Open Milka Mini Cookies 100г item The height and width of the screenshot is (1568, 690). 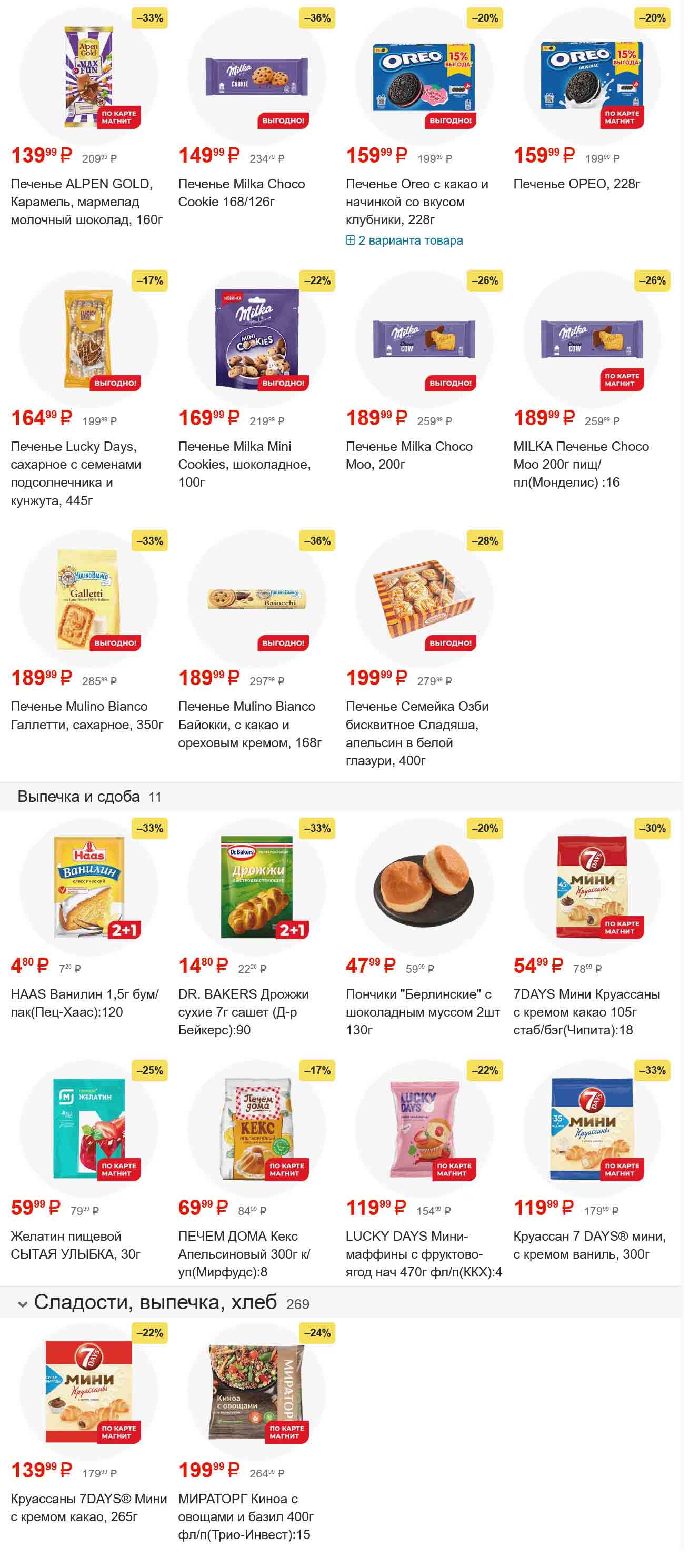point(256,339)
